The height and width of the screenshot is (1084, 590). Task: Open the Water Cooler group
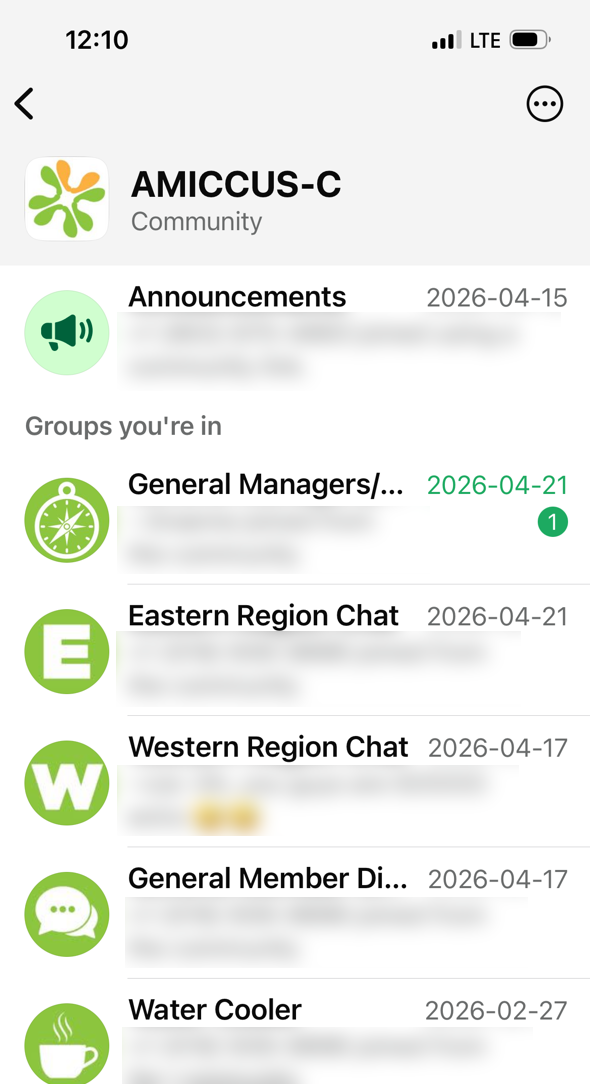coord(295,1032)
